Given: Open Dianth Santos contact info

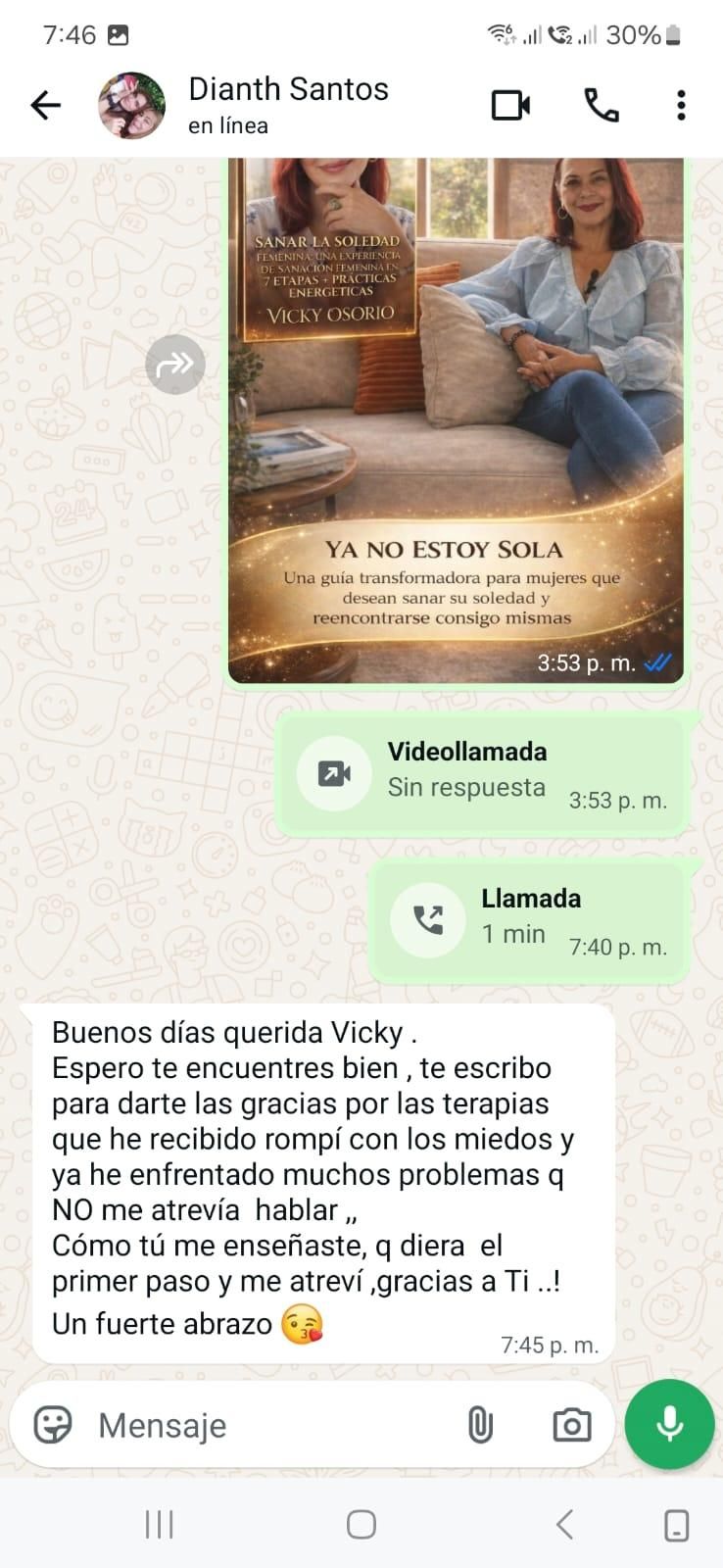Looking at the screenshot, I should point(288,105).
